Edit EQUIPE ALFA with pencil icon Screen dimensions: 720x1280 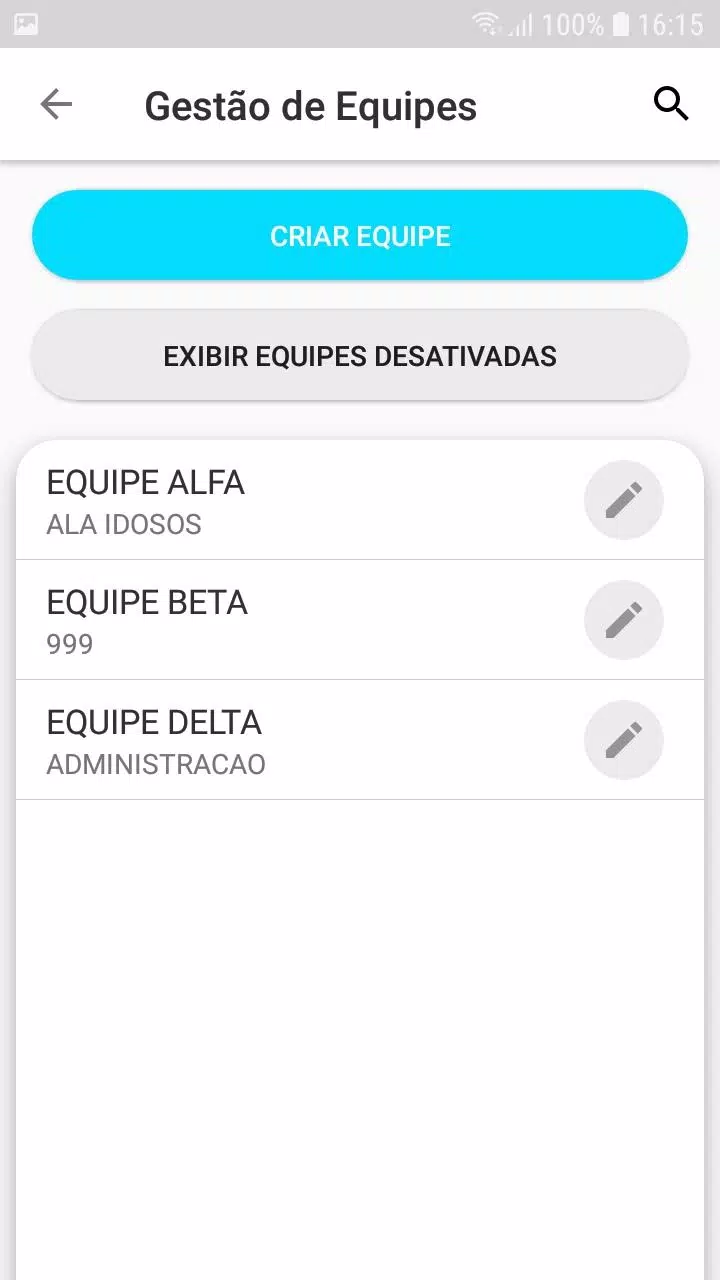point(624,500)
